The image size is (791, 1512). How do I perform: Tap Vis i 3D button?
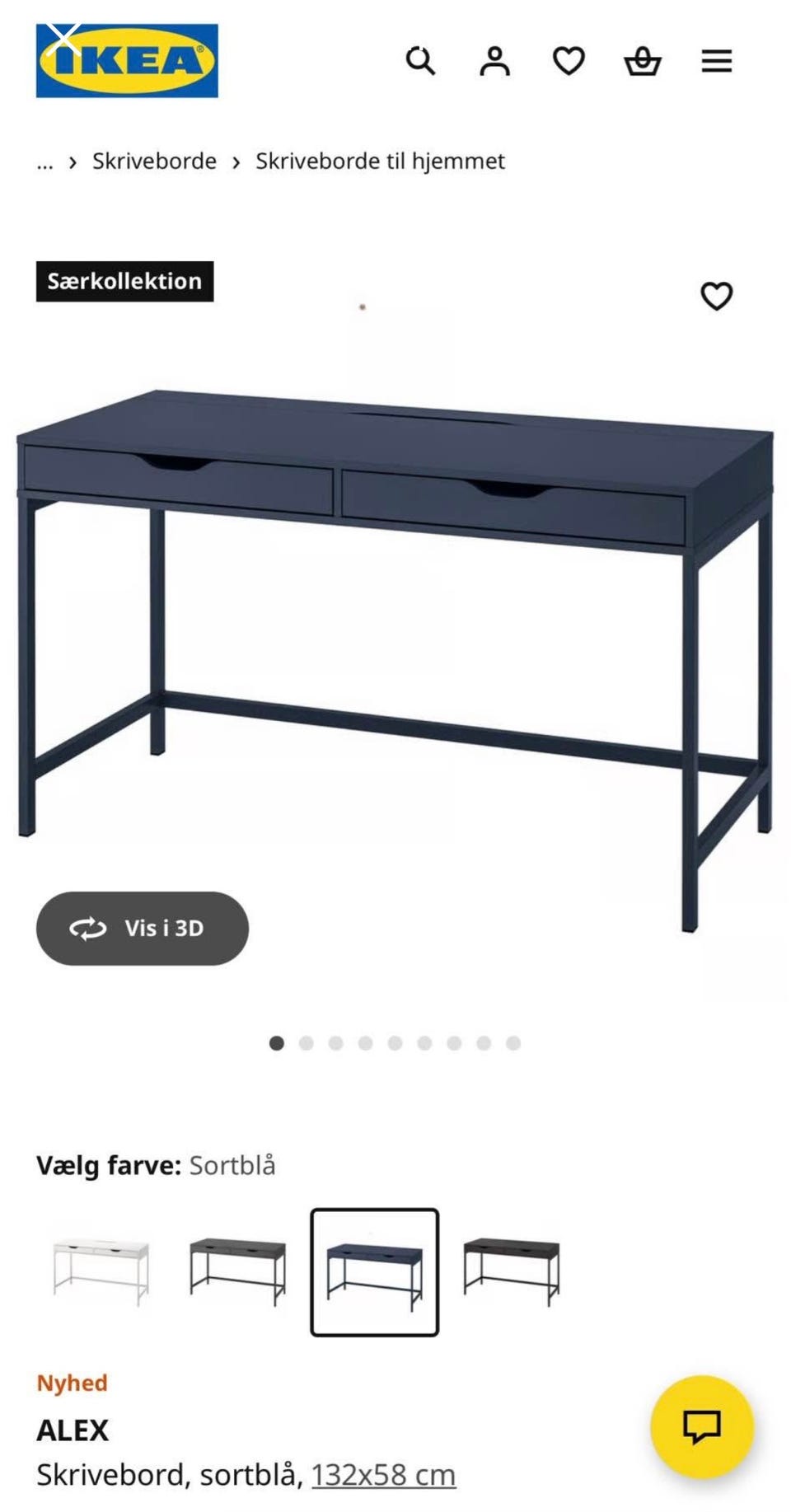coord(143,929)
